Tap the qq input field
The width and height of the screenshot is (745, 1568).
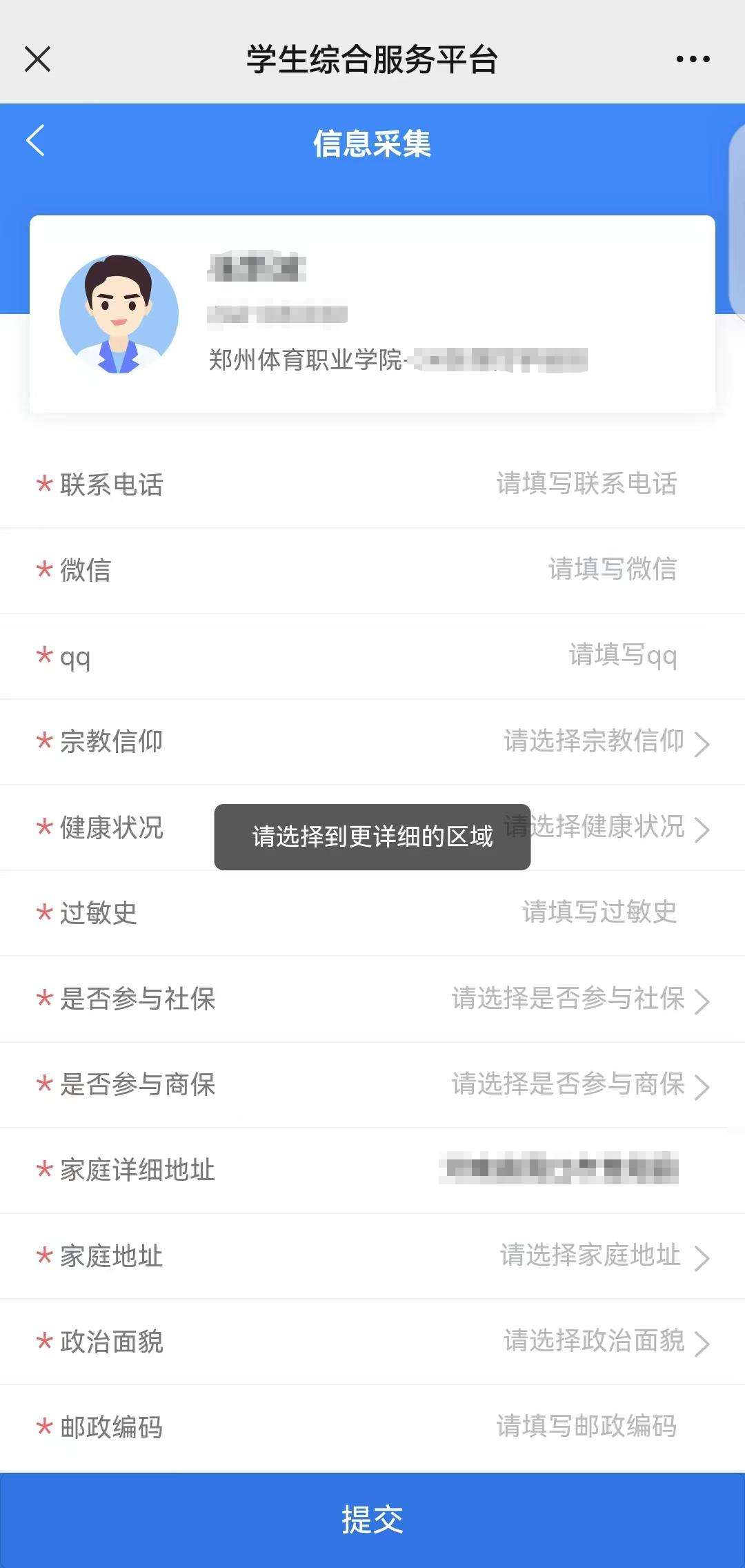(622, 656)
